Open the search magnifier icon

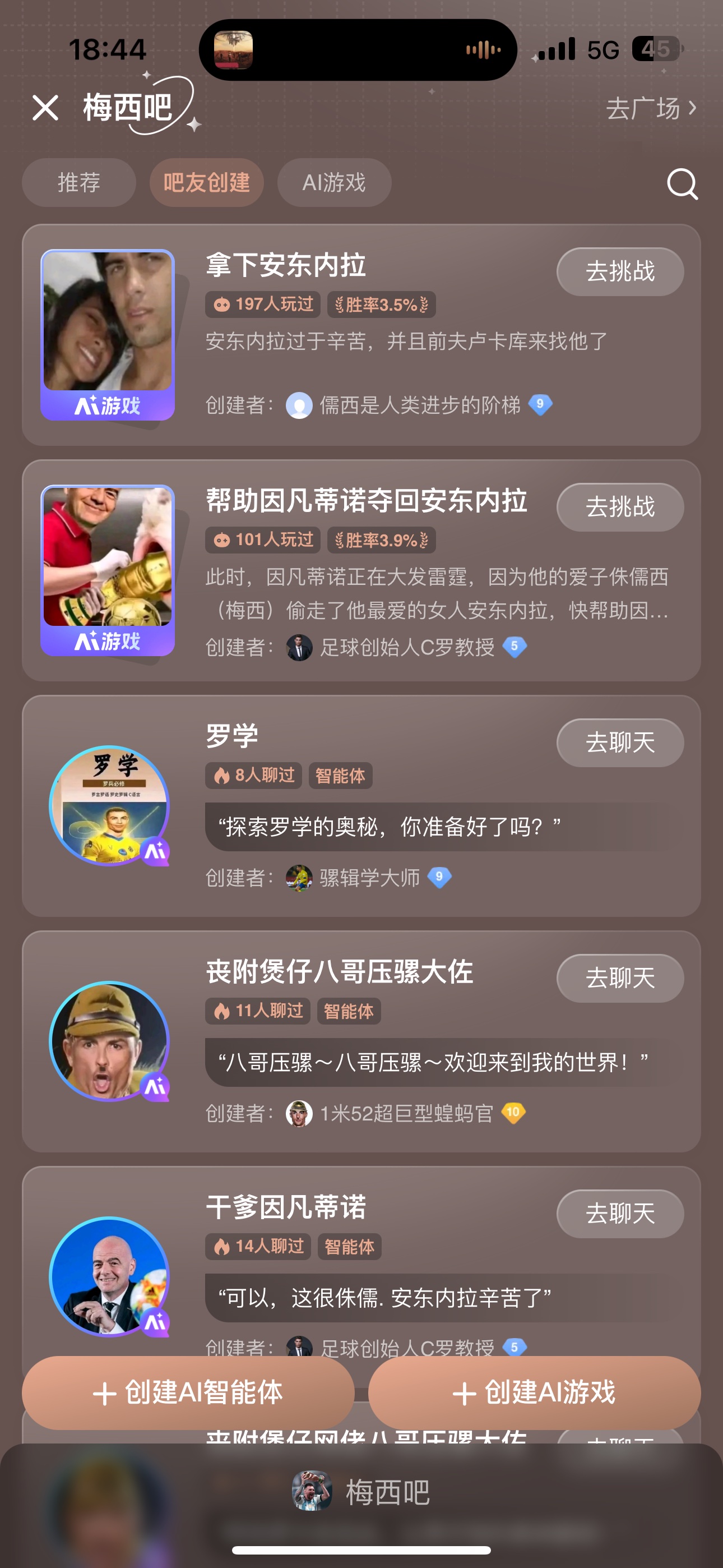coord(682,183)
